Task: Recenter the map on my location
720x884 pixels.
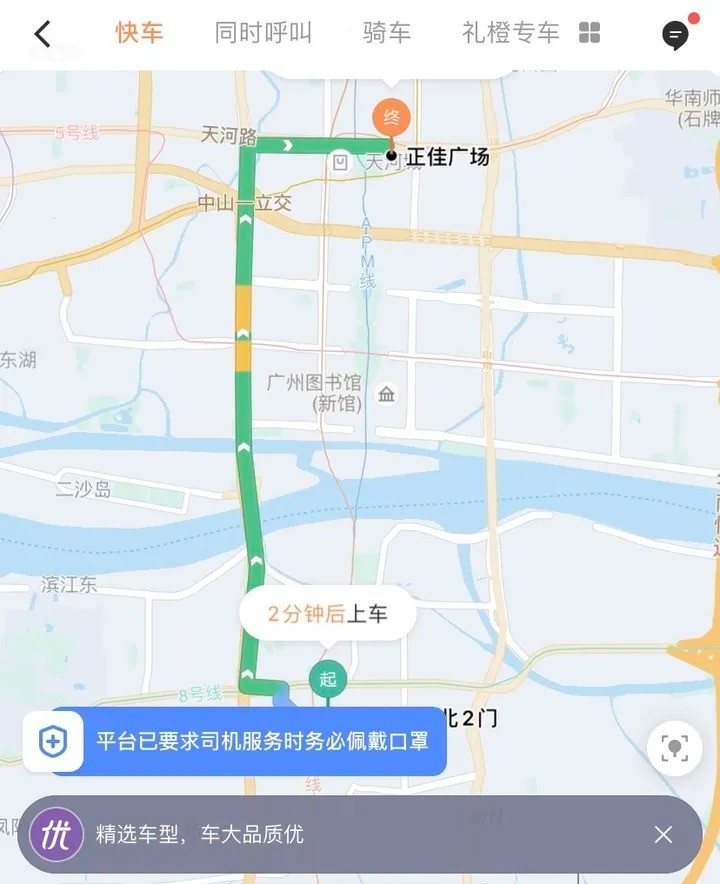Action: point(675,747)
